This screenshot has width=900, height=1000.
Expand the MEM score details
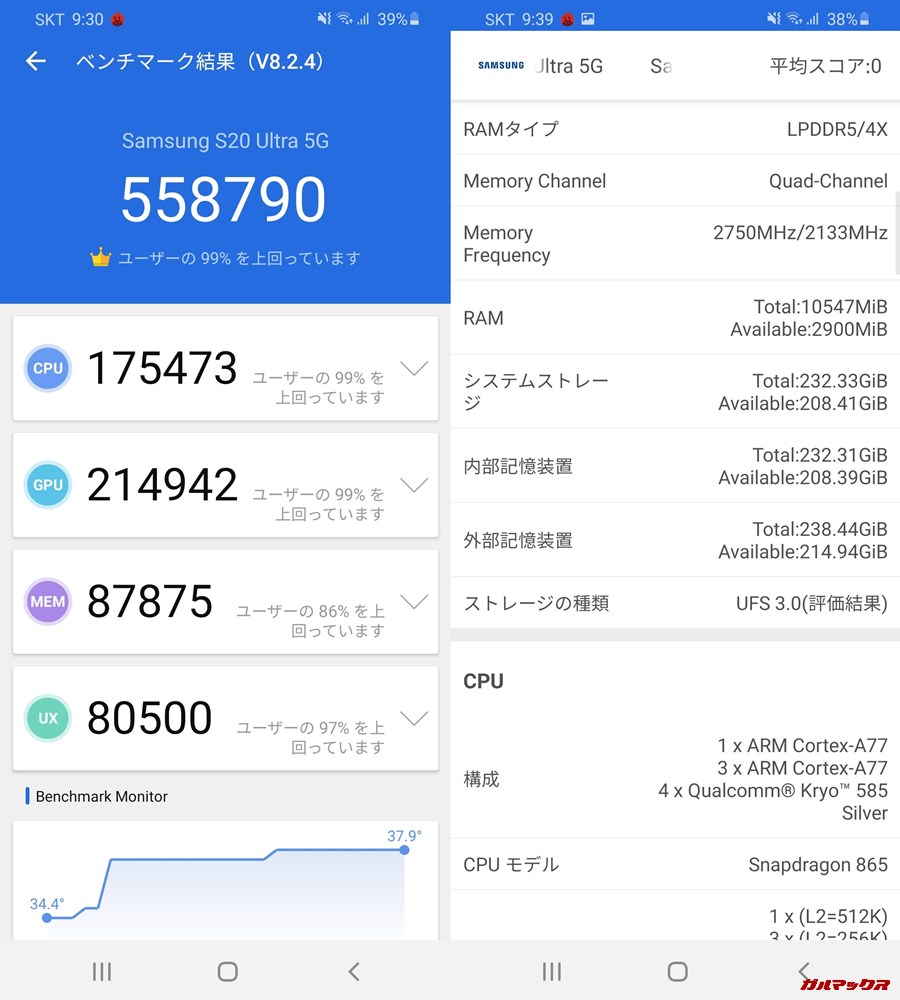click(414, 601)
